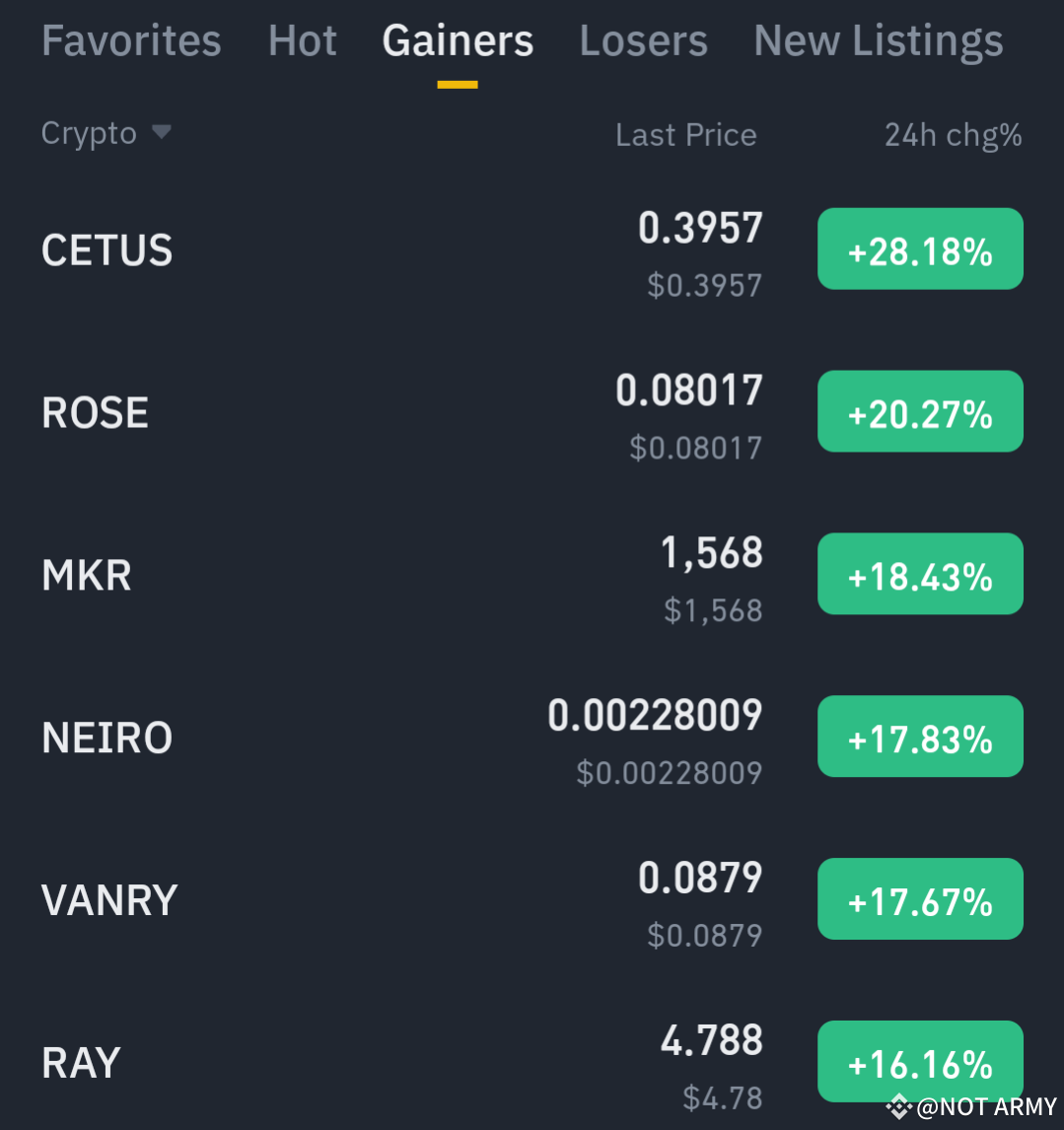The height and width of the screenshot is (1130, 1064).
Task: Tap the +20.27% change badge for ROSE
Action: click(x=920, y=411)
